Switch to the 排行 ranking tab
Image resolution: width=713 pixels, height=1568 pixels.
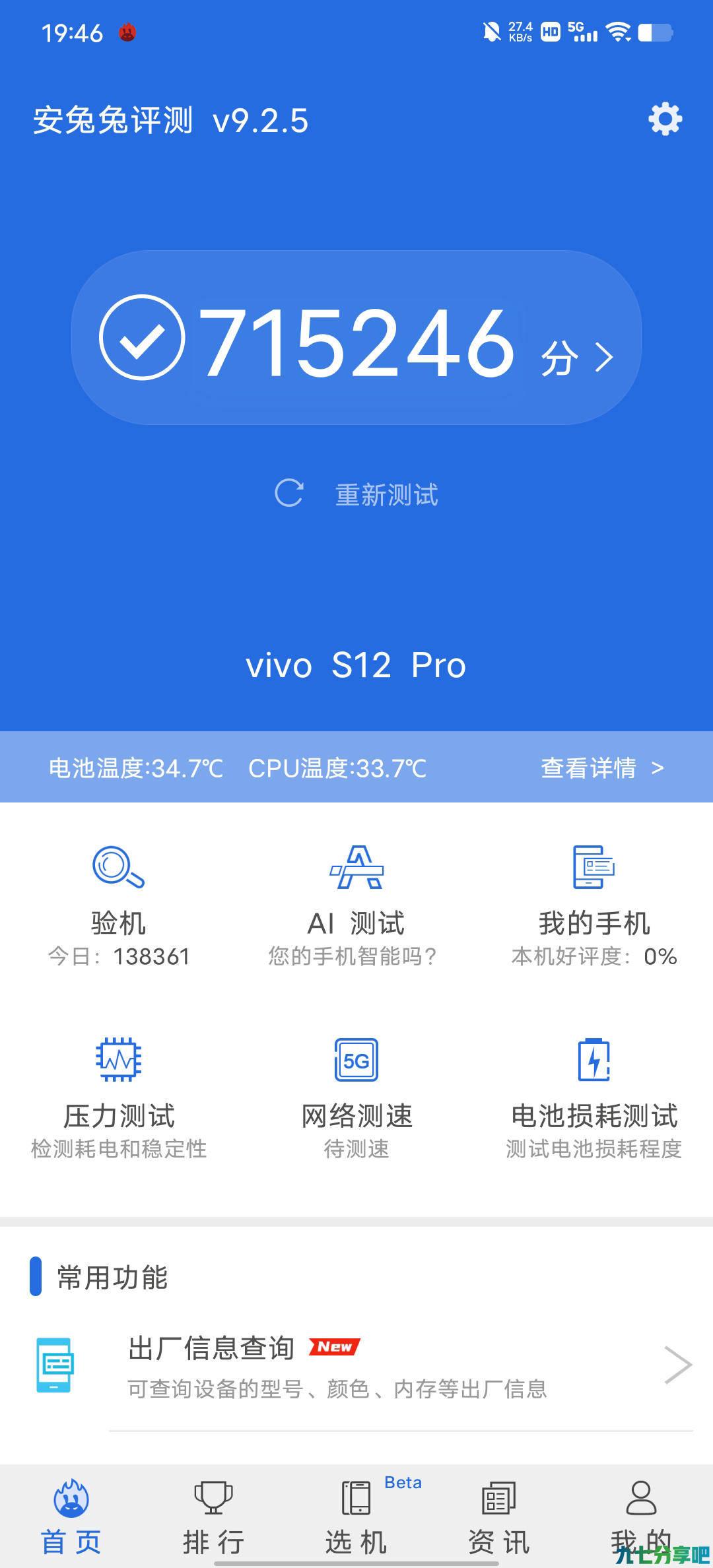[214, 1517]
